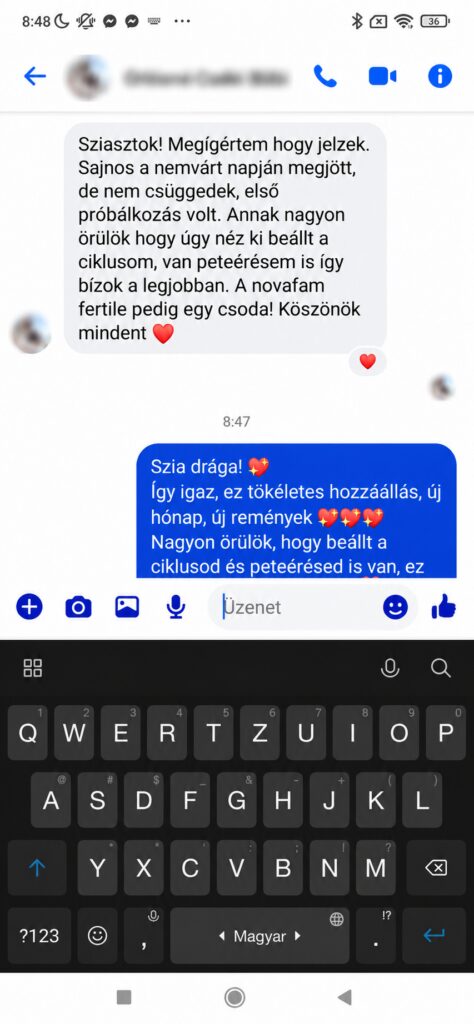Switch keyboard to ?123 symbols
The width and height of the screenshot is (474, 1024).
pyautogui.click(x=39, y=936)
